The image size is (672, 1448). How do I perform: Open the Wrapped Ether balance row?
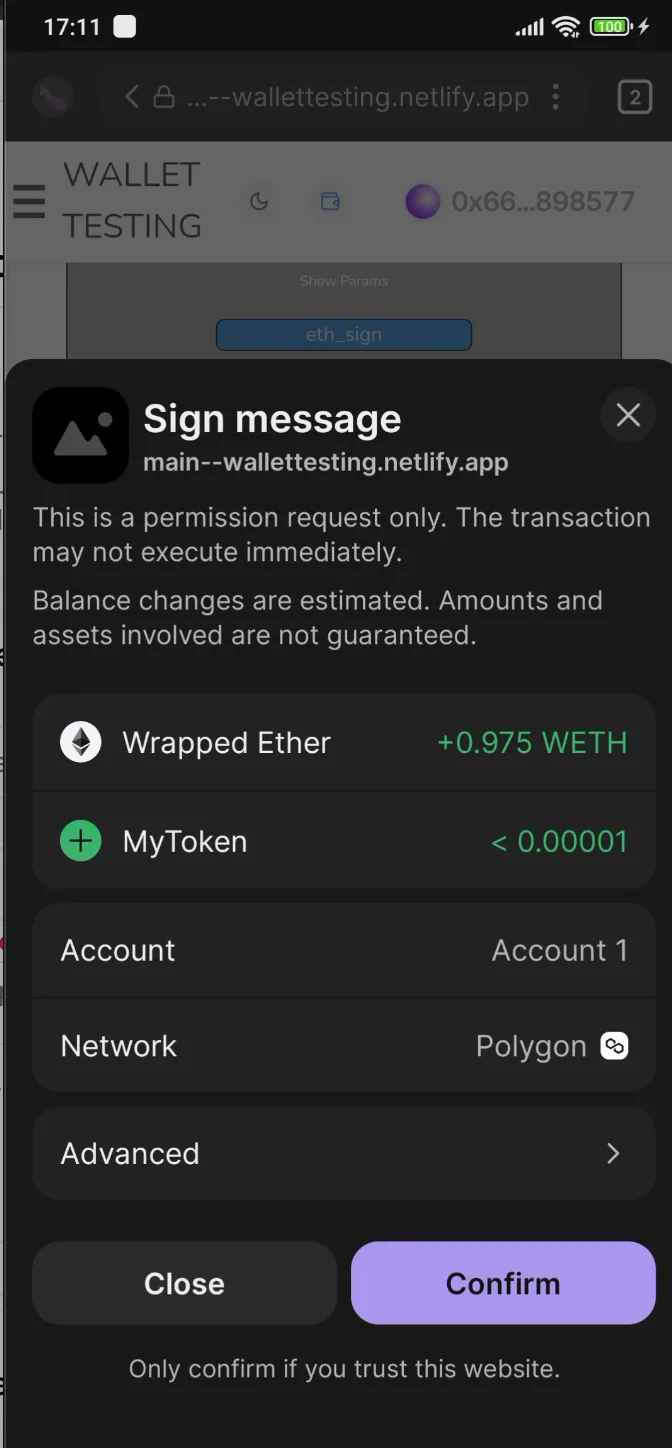[344, 743]
